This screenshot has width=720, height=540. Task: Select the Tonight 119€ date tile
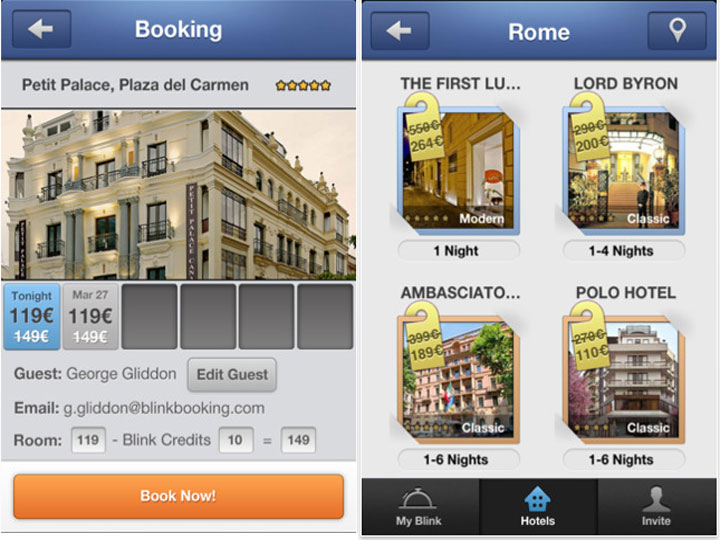(32, 317)
